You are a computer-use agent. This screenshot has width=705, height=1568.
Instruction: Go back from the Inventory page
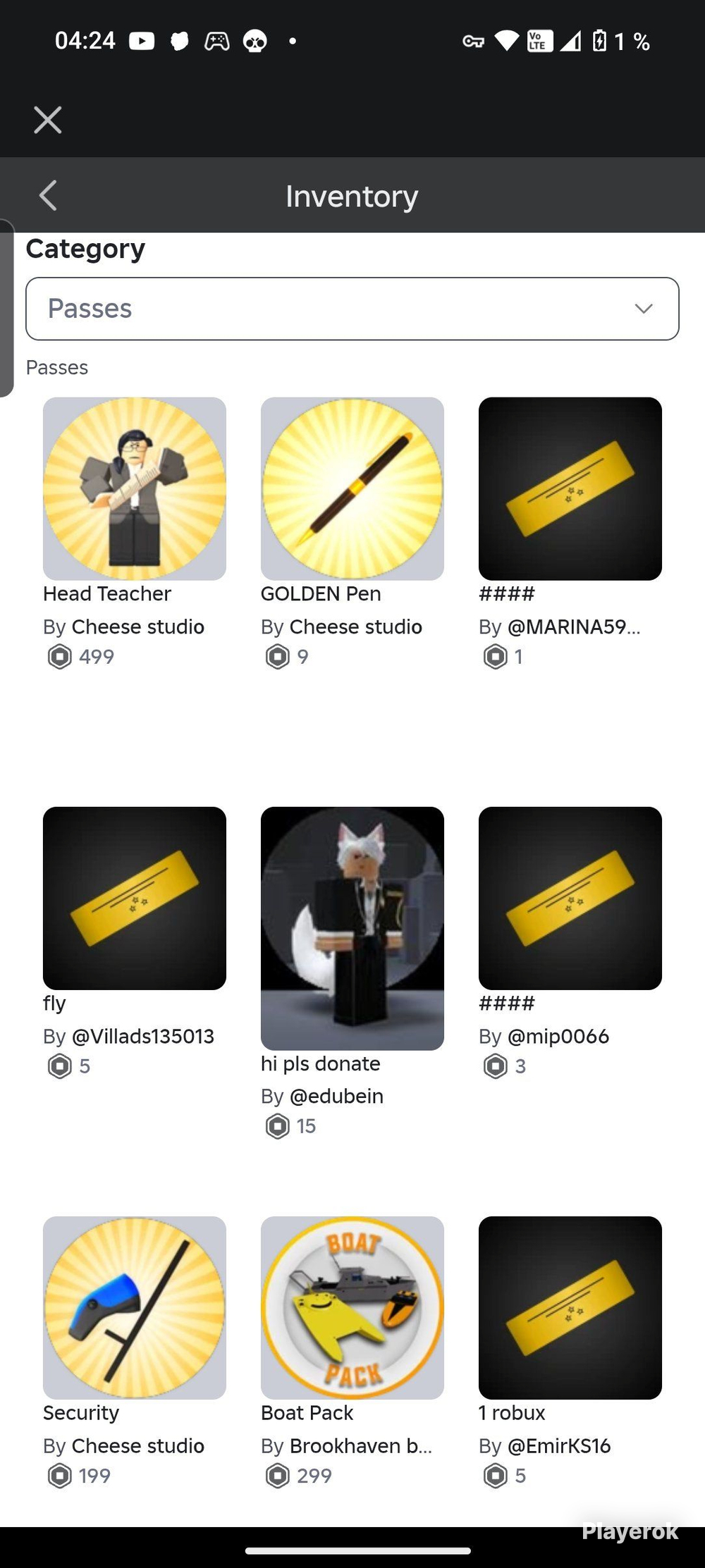click(48, 195)
